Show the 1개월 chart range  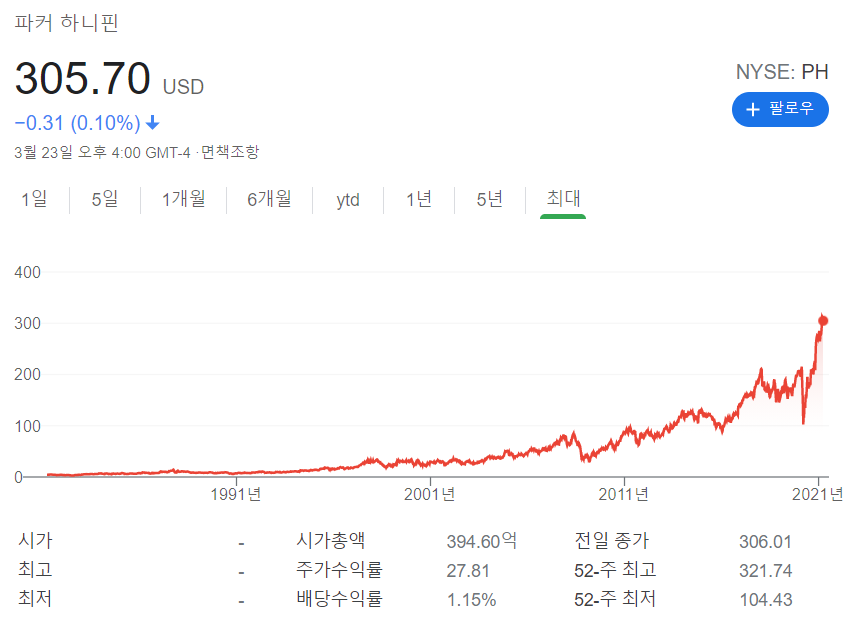184,199
